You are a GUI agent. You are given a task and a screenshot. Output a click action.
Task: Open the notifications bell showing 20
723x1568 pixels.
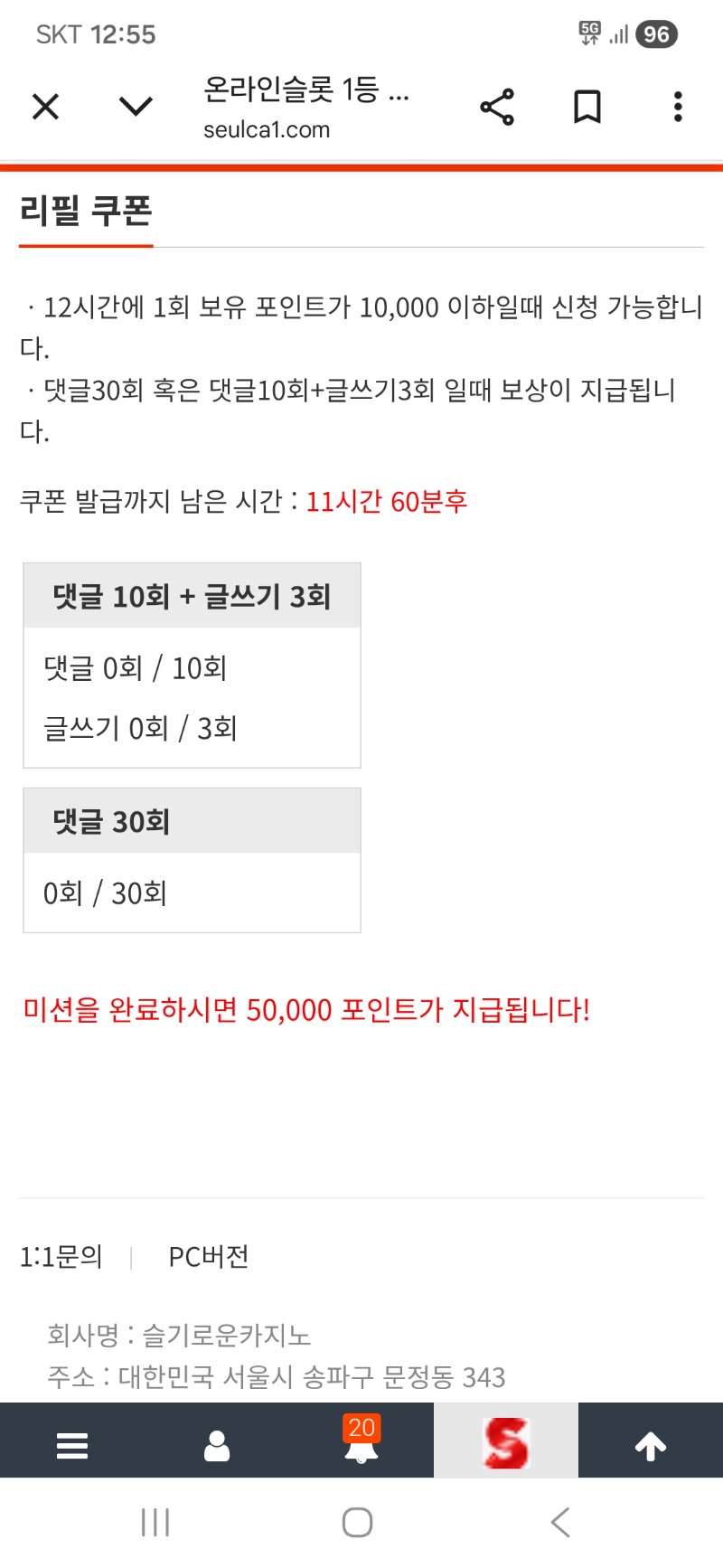[361, 1443]
